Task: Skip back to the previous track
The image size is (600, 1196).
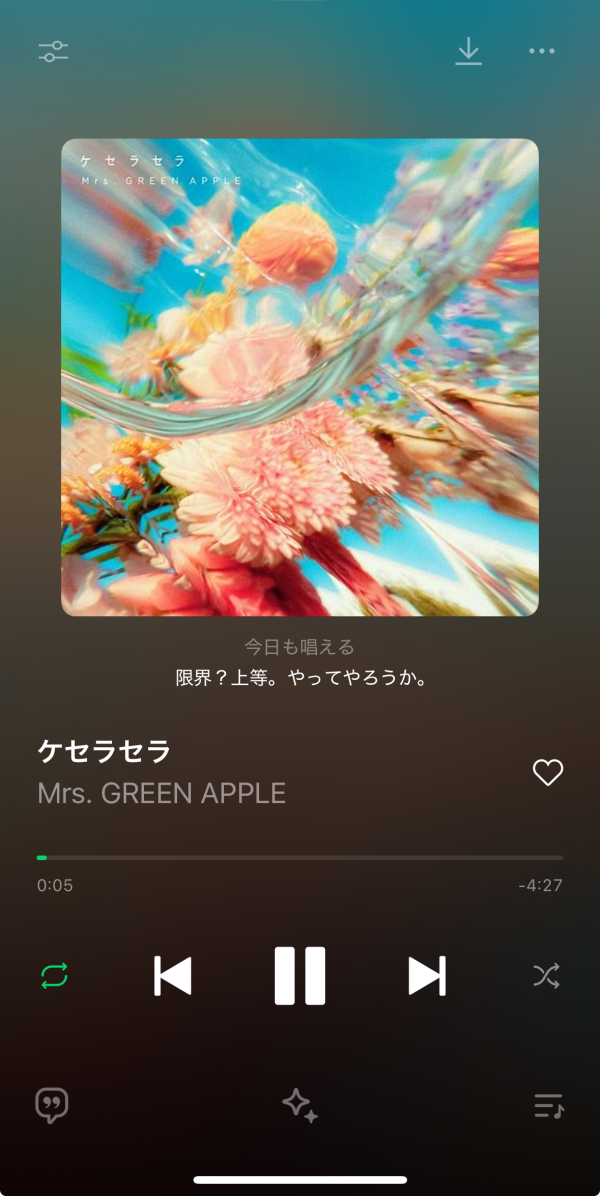Action: tap(173, 976)
